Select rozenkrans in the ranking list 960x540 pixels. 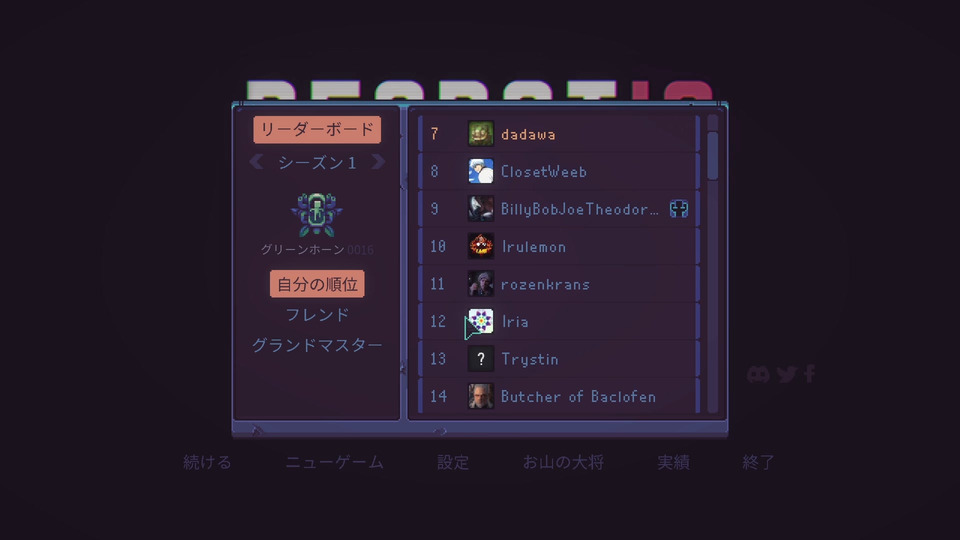[558, 284]
